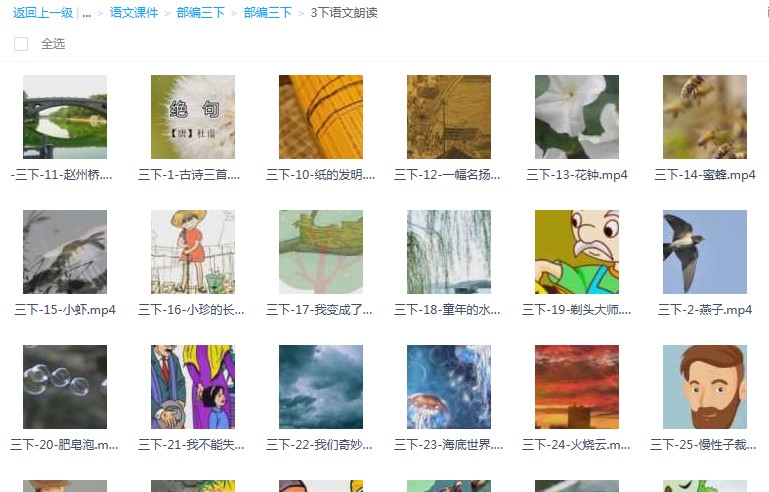Open video 三下-11-赵州桥
This screenshot has width=769, height=492.
click(x=64, y=117)
